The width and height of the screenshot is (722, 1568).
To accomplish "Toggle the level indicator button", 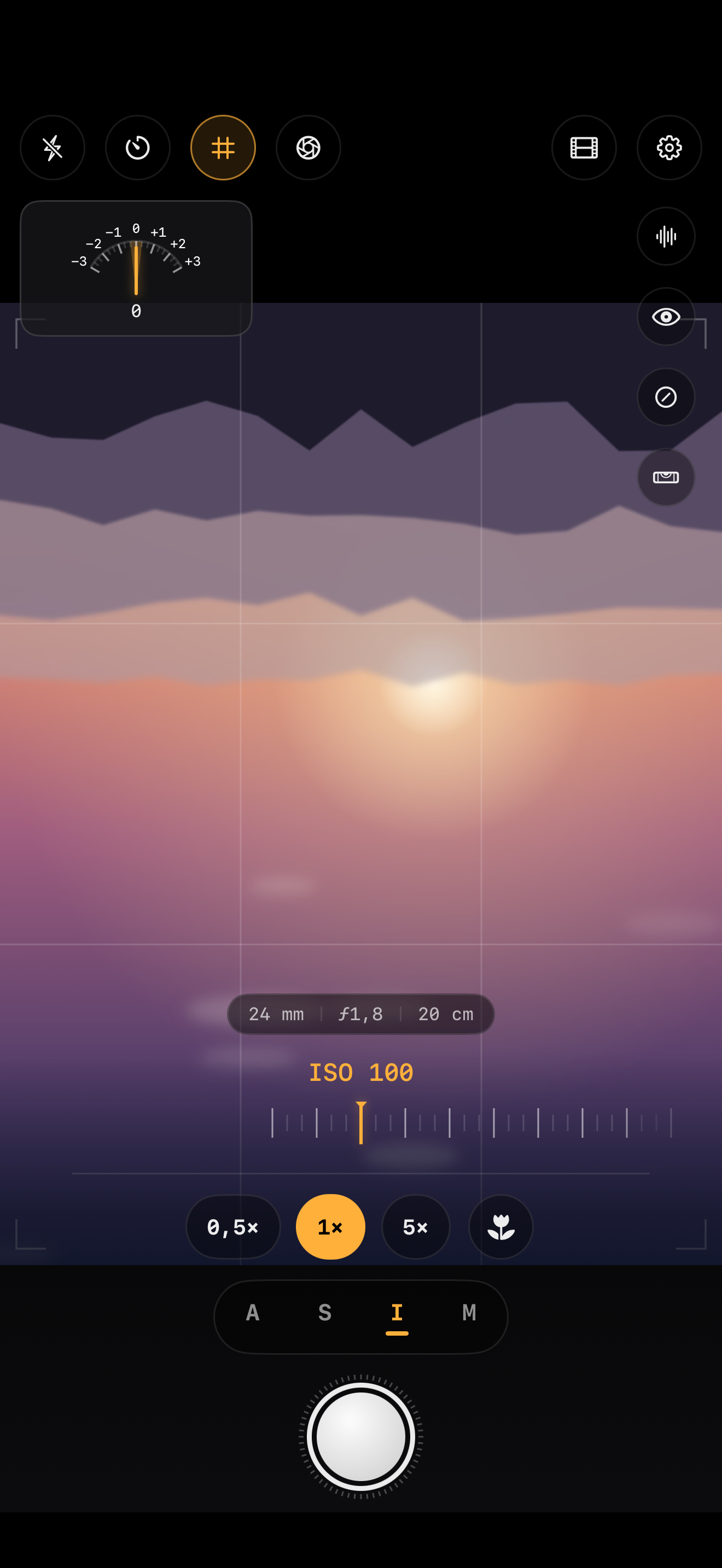I will point(666,477).
